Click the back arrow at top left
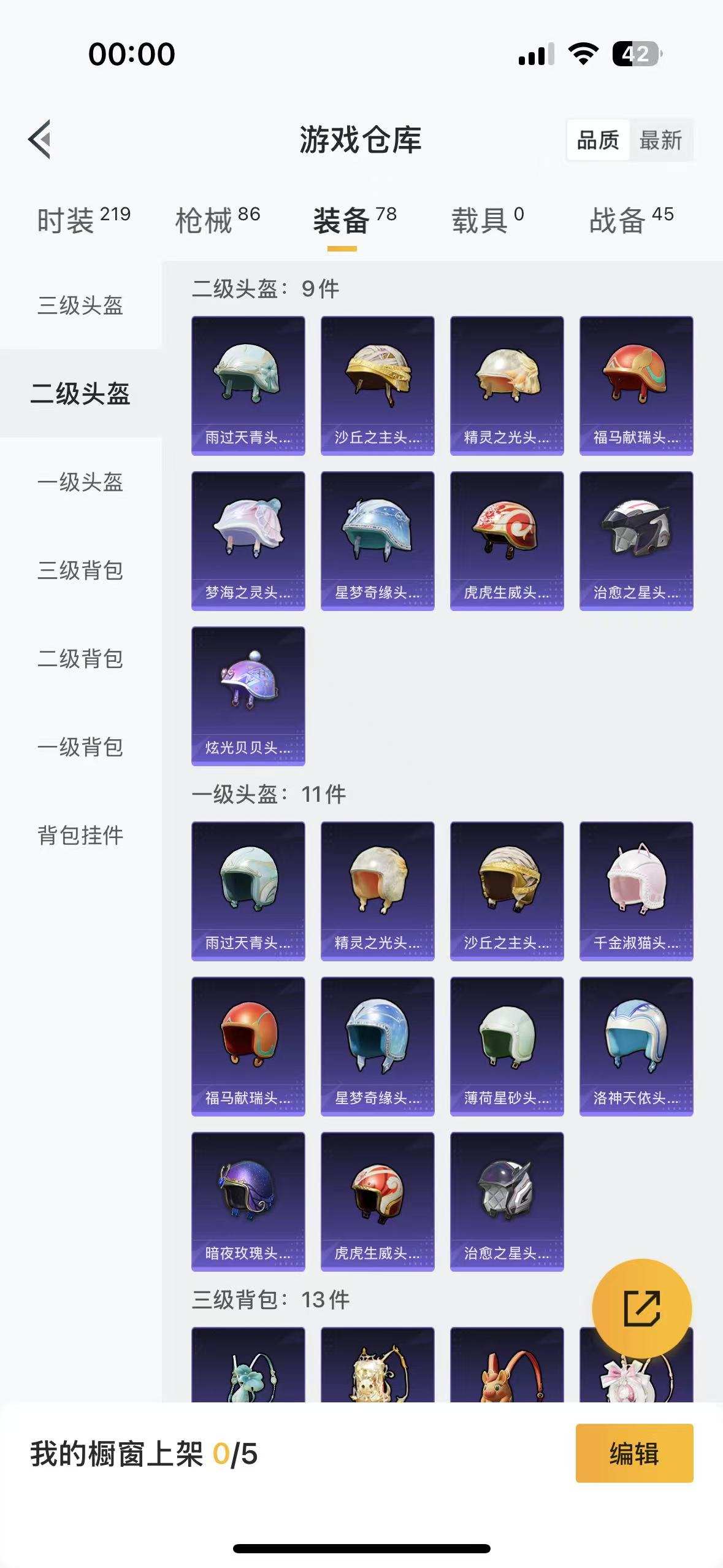Image resolution: width=723 pixels, height=1568 pixels. pyautogui.click(x=40, y=140)
